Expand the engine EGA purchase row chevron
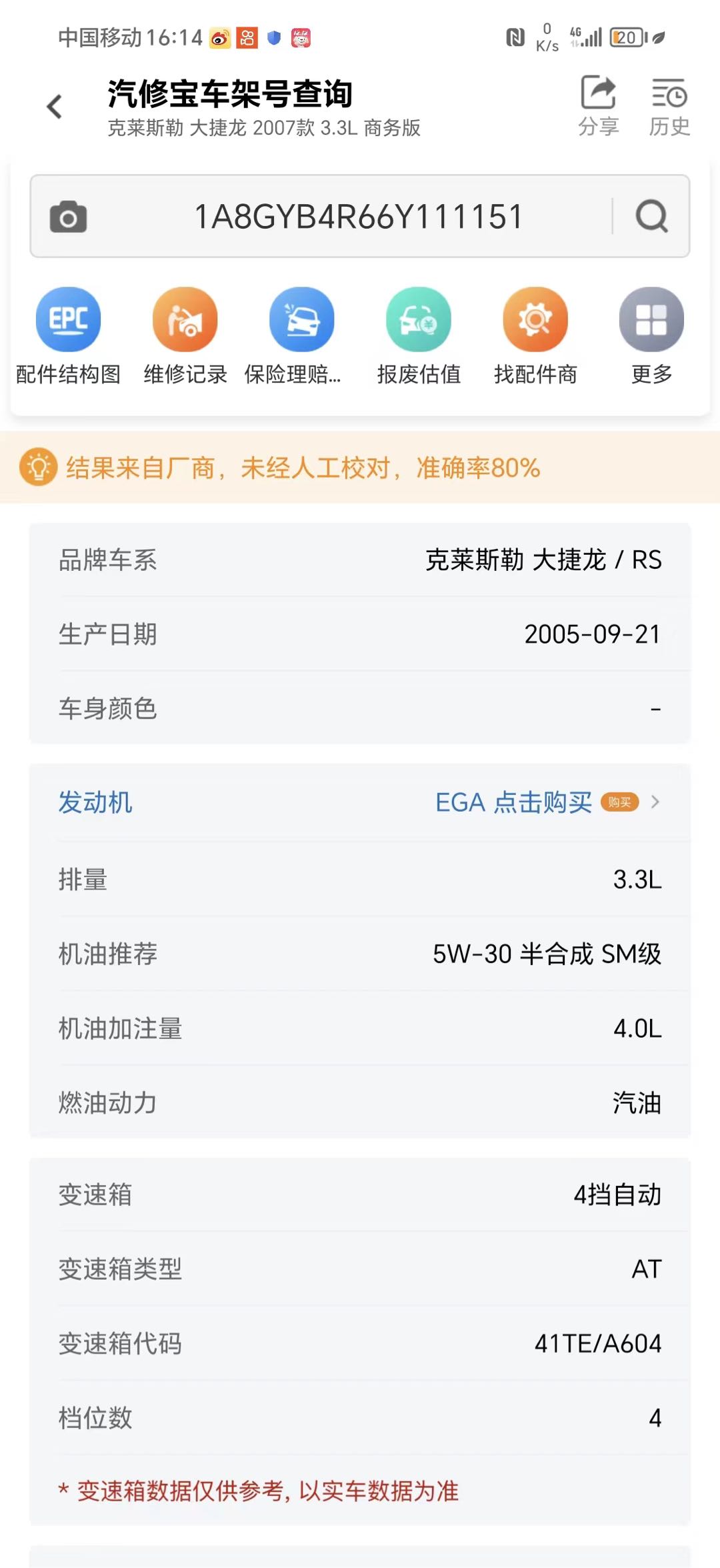720x1568 pixels. [657, 803]
